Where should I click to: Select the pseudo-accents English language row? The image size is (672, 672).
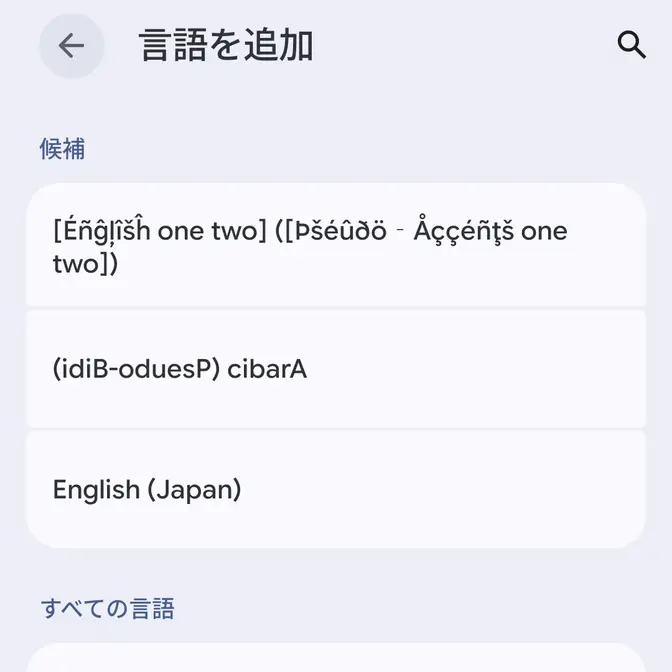click(x=336, y=246)
